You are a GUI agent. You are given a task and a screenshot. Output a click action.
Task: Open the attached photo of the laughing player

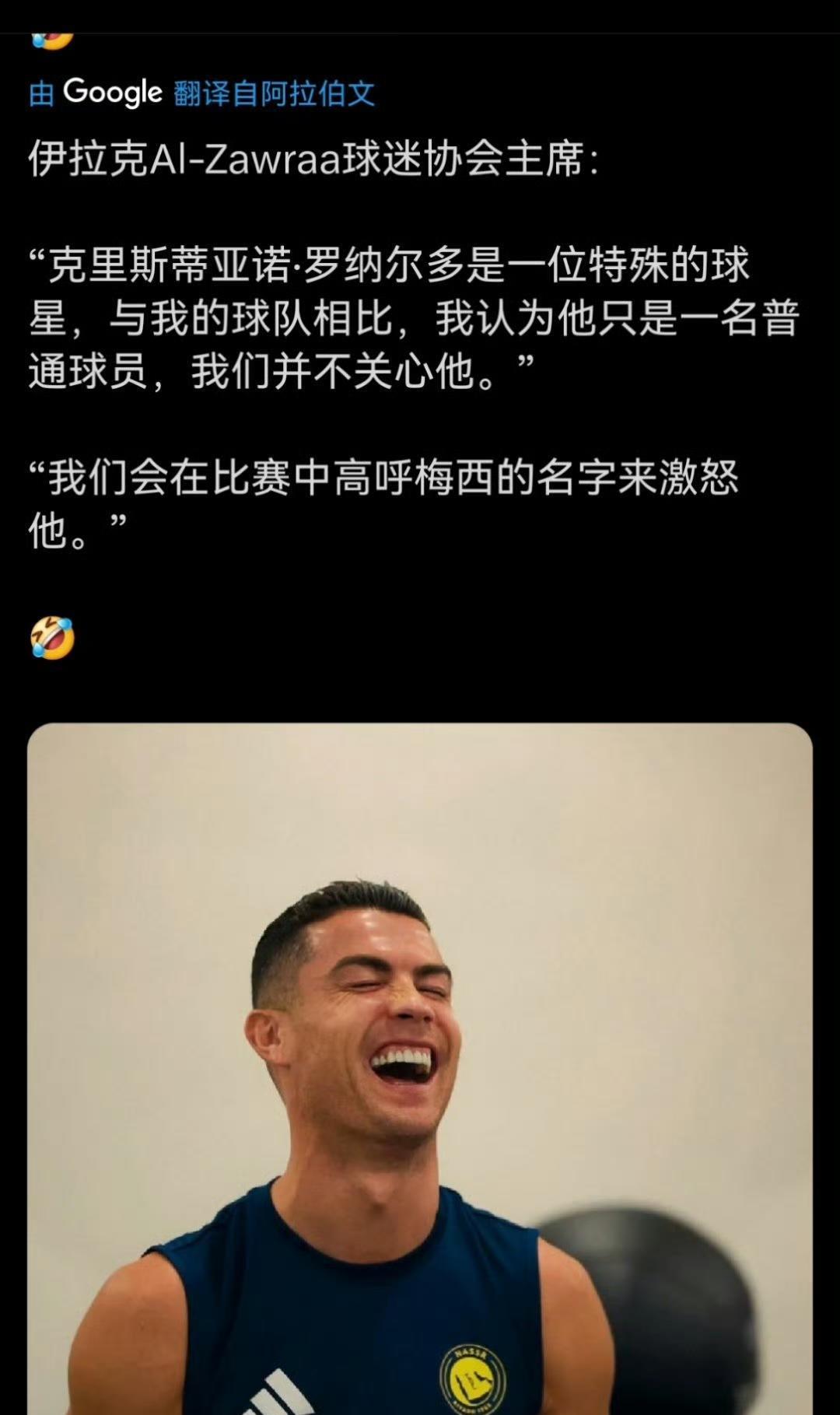click(420, 1066)
